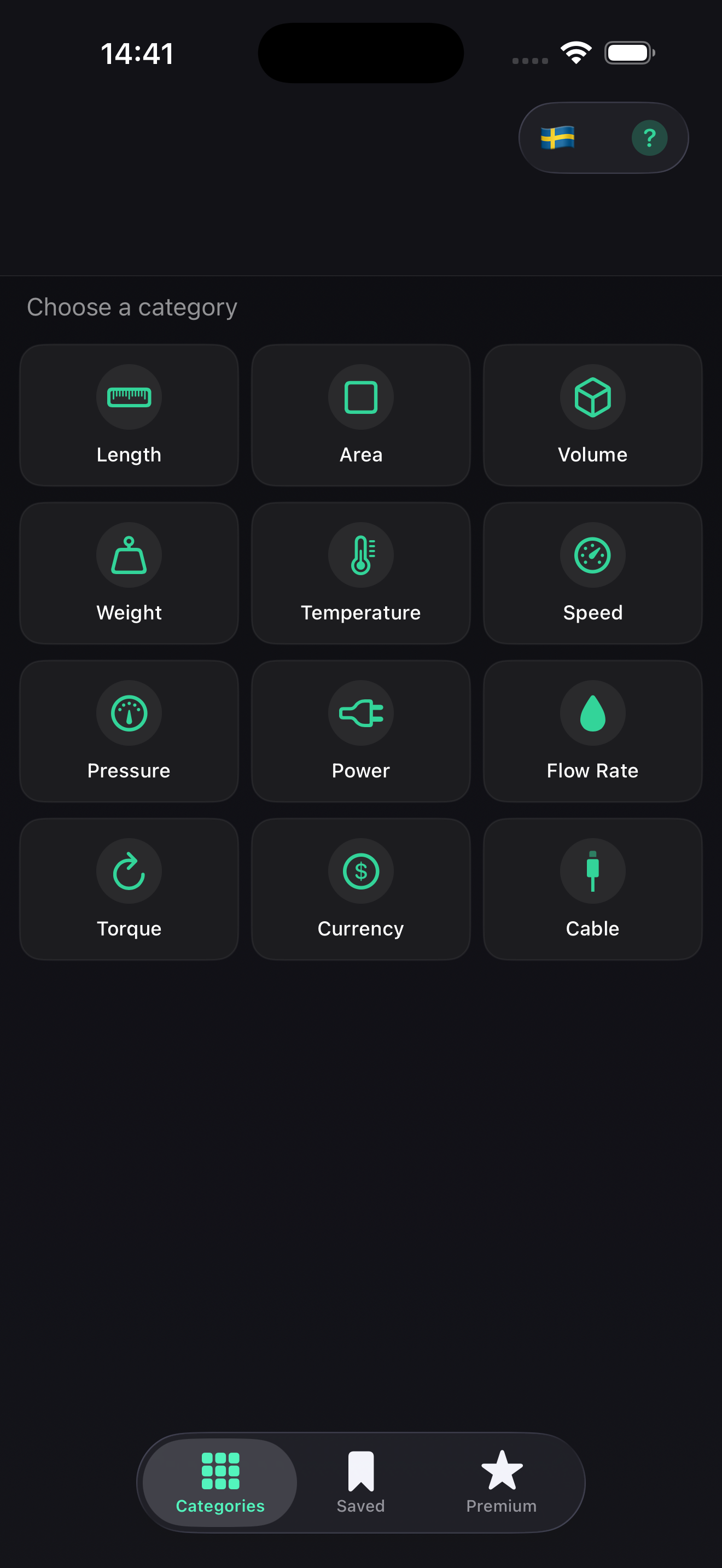Open the Volume converter

pos(592,416)
